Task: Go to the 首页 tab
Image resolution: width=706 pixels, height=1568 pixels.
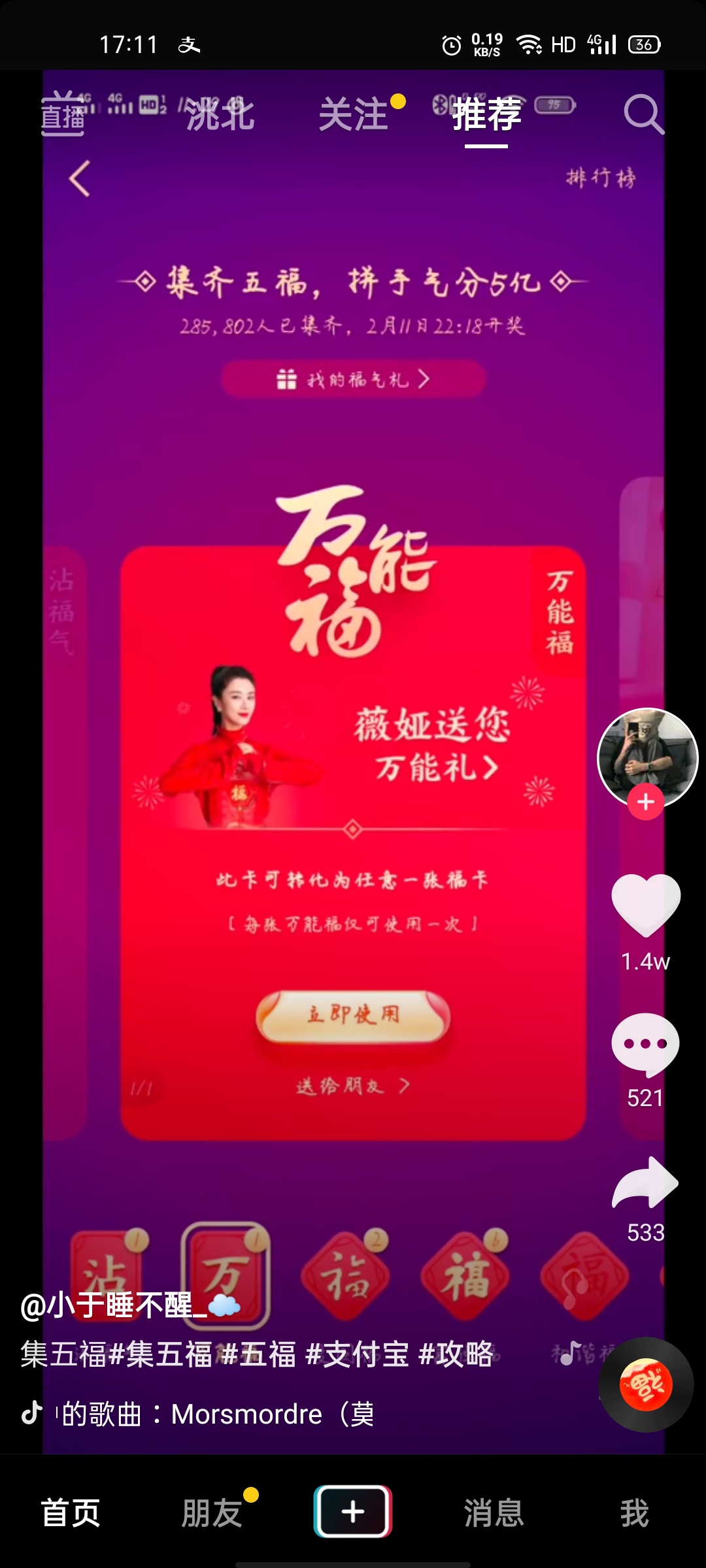Action: click(x=71, y=1512)
